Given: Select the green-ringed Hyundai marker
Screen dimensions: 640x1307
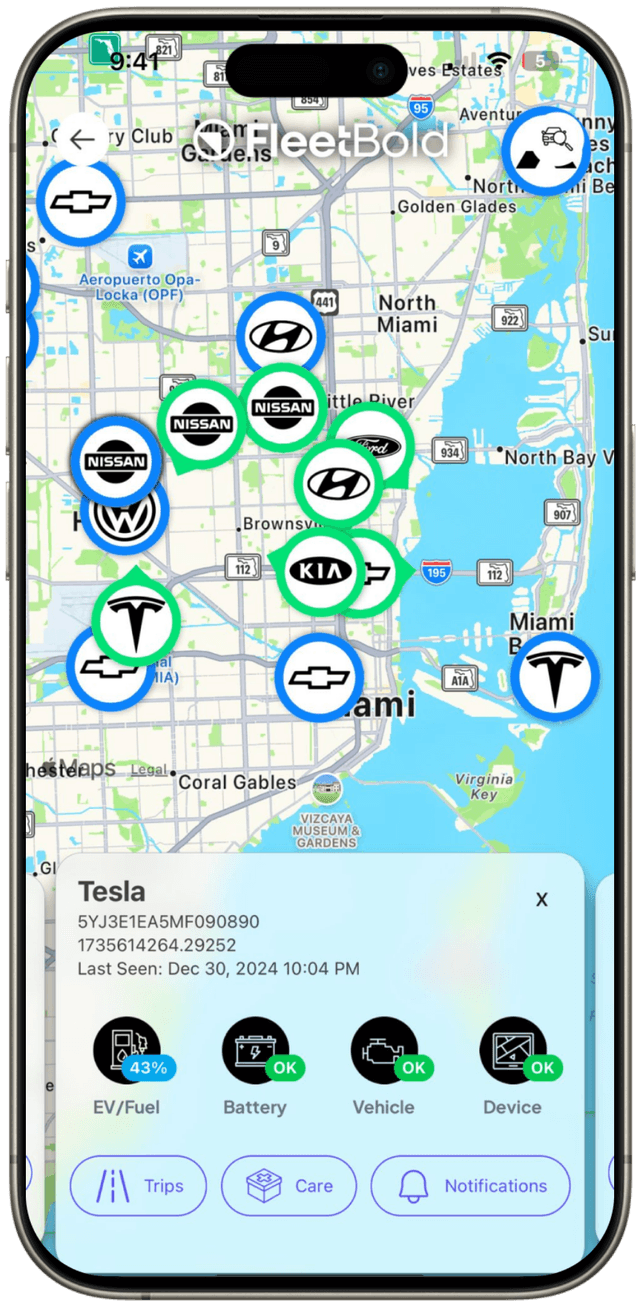Looking at the screenshot, I should point(338,483).
